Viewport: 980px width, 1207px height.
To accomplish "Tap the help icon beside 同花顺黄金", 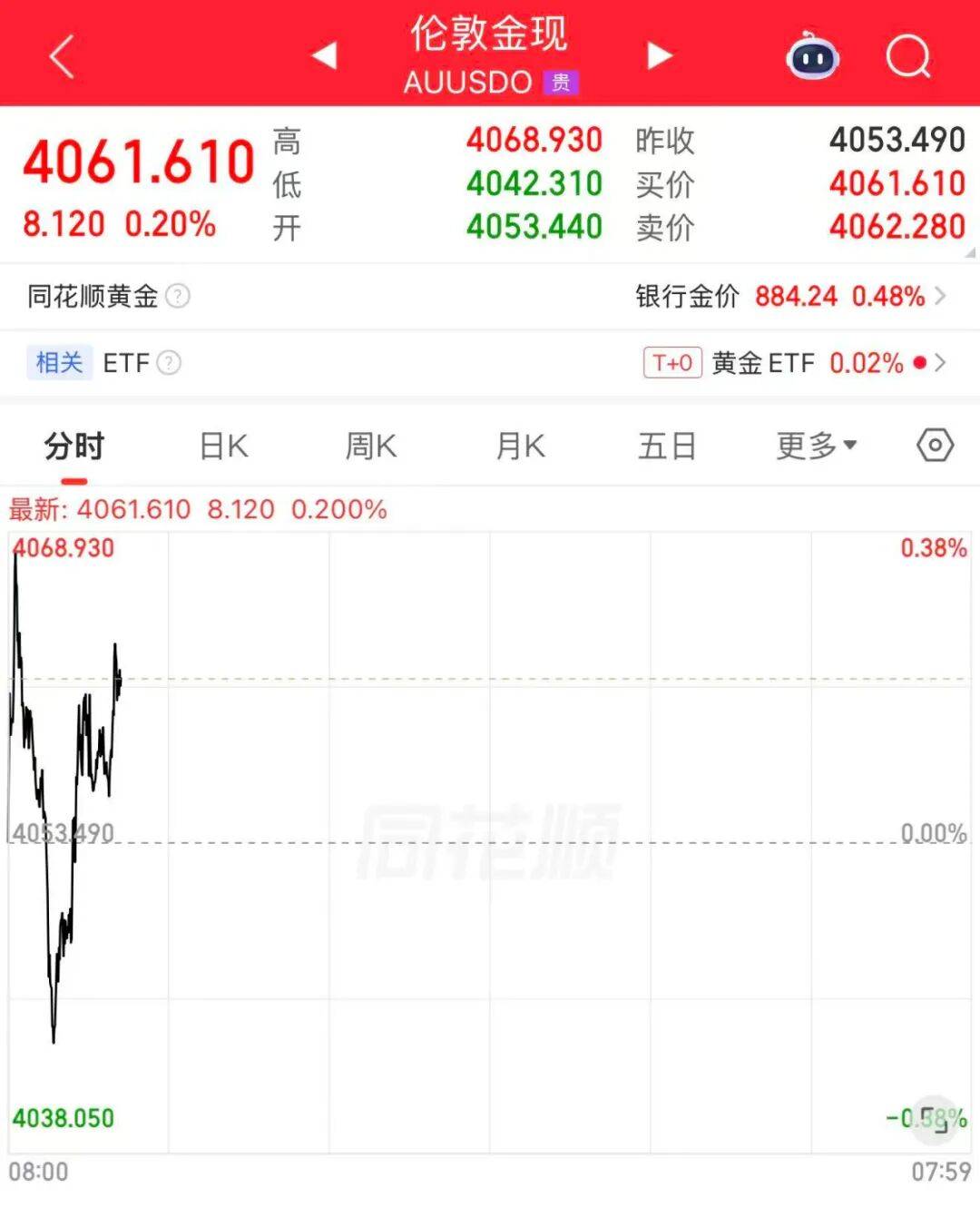I will [x=178, y=296].
